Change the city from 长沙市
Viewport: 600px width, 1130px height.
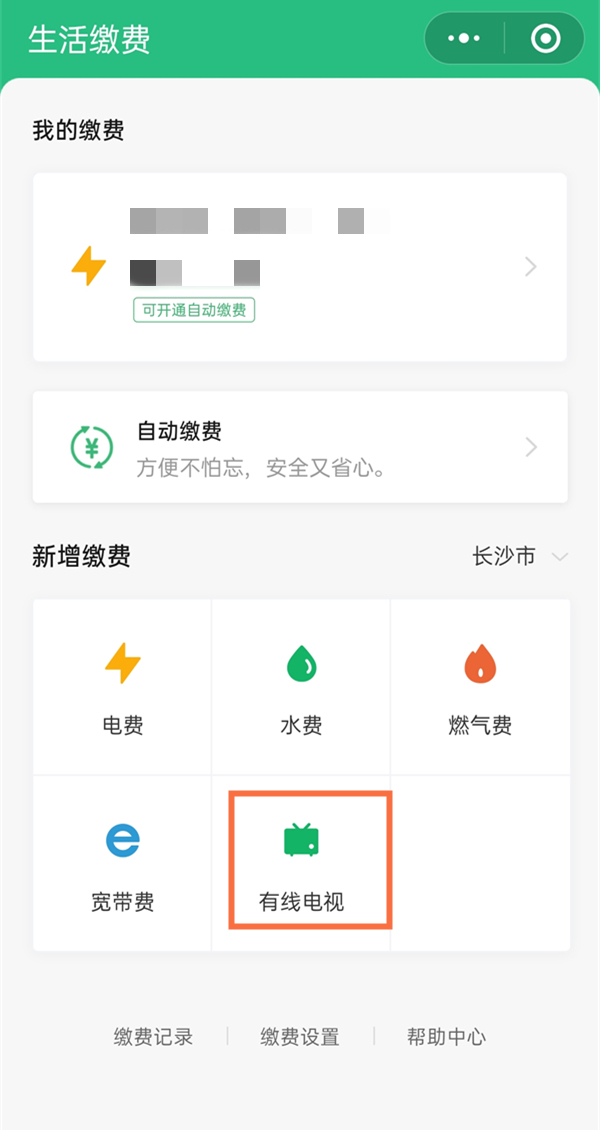(519, 556)
